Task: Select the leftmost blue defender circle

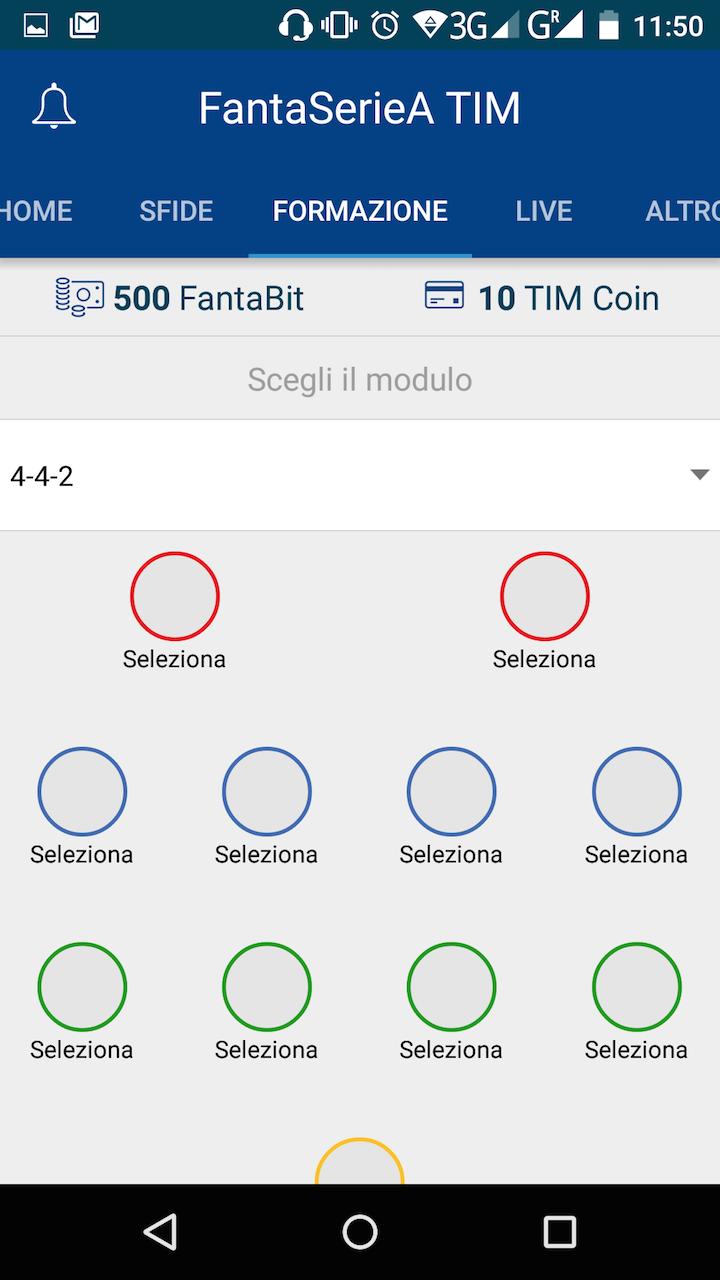Action: (x=81, y=791)
